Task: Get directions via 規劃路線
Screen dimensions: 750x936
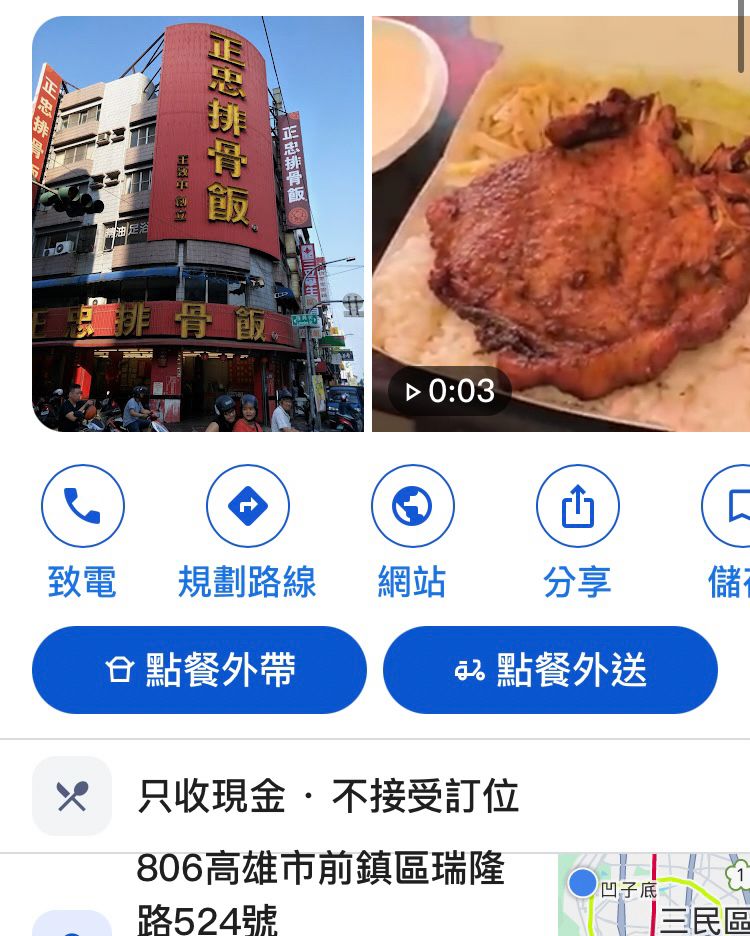Action: tap(247, 508)
